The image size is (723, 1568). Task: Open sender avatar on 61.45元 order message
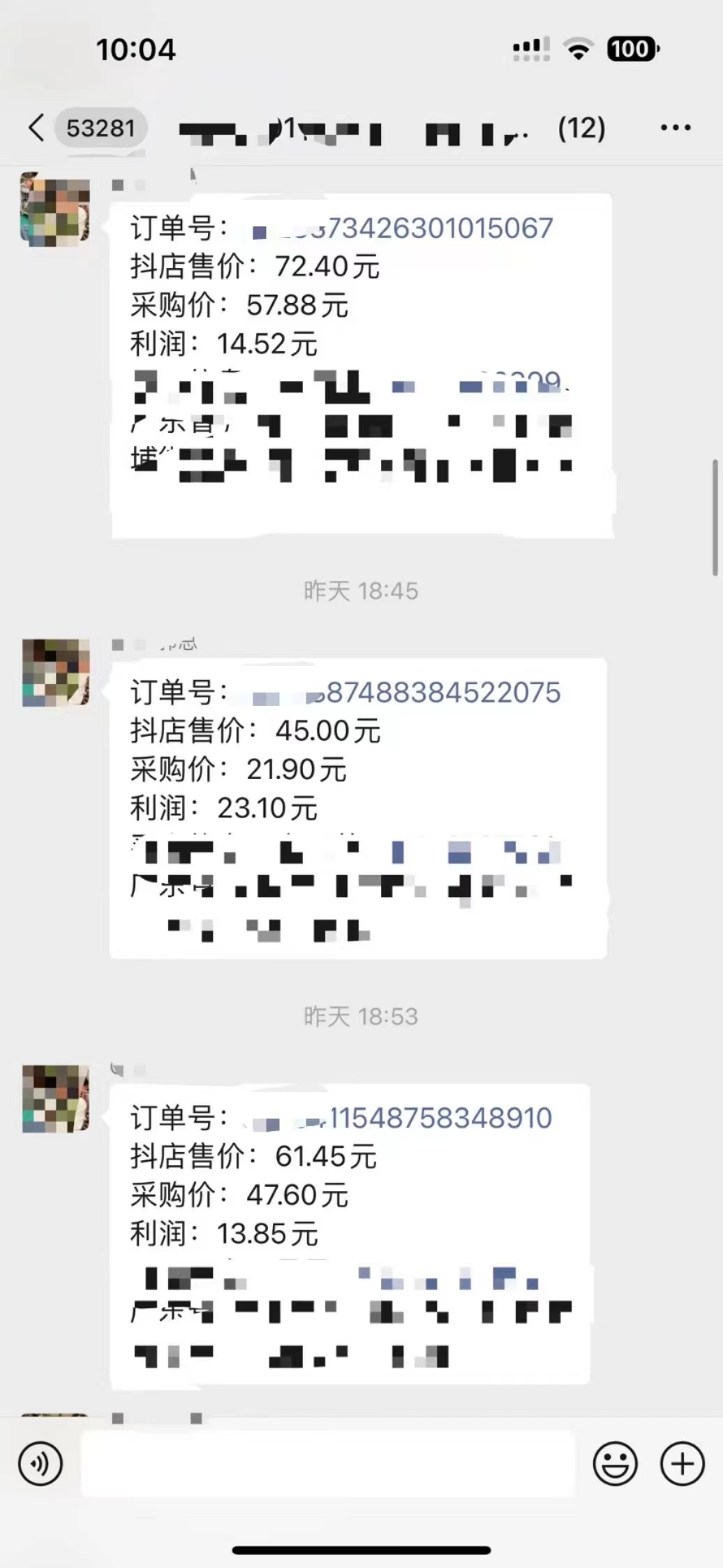click(x=56, y=1099)
